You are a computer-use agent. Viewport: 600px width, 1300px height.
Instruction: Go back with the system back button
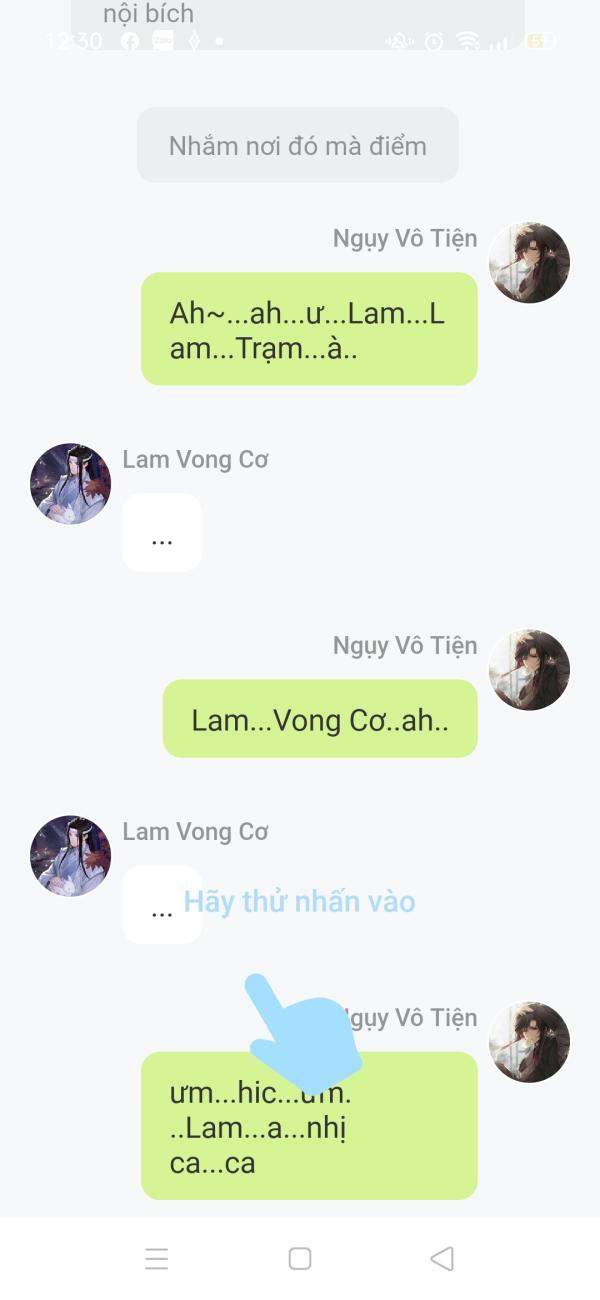(442, 1258)
